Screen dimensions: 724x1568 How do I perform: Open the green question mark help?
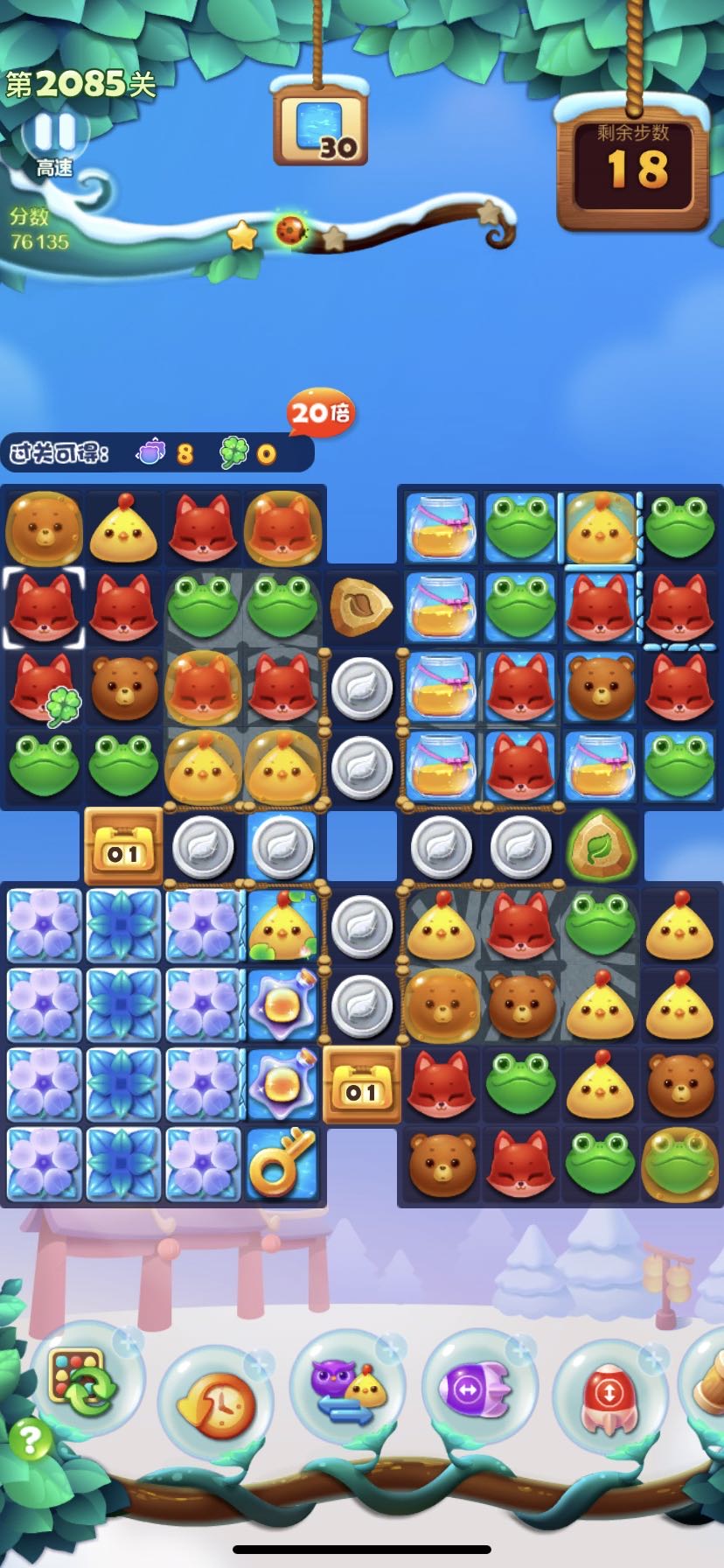pos(29,1438)
